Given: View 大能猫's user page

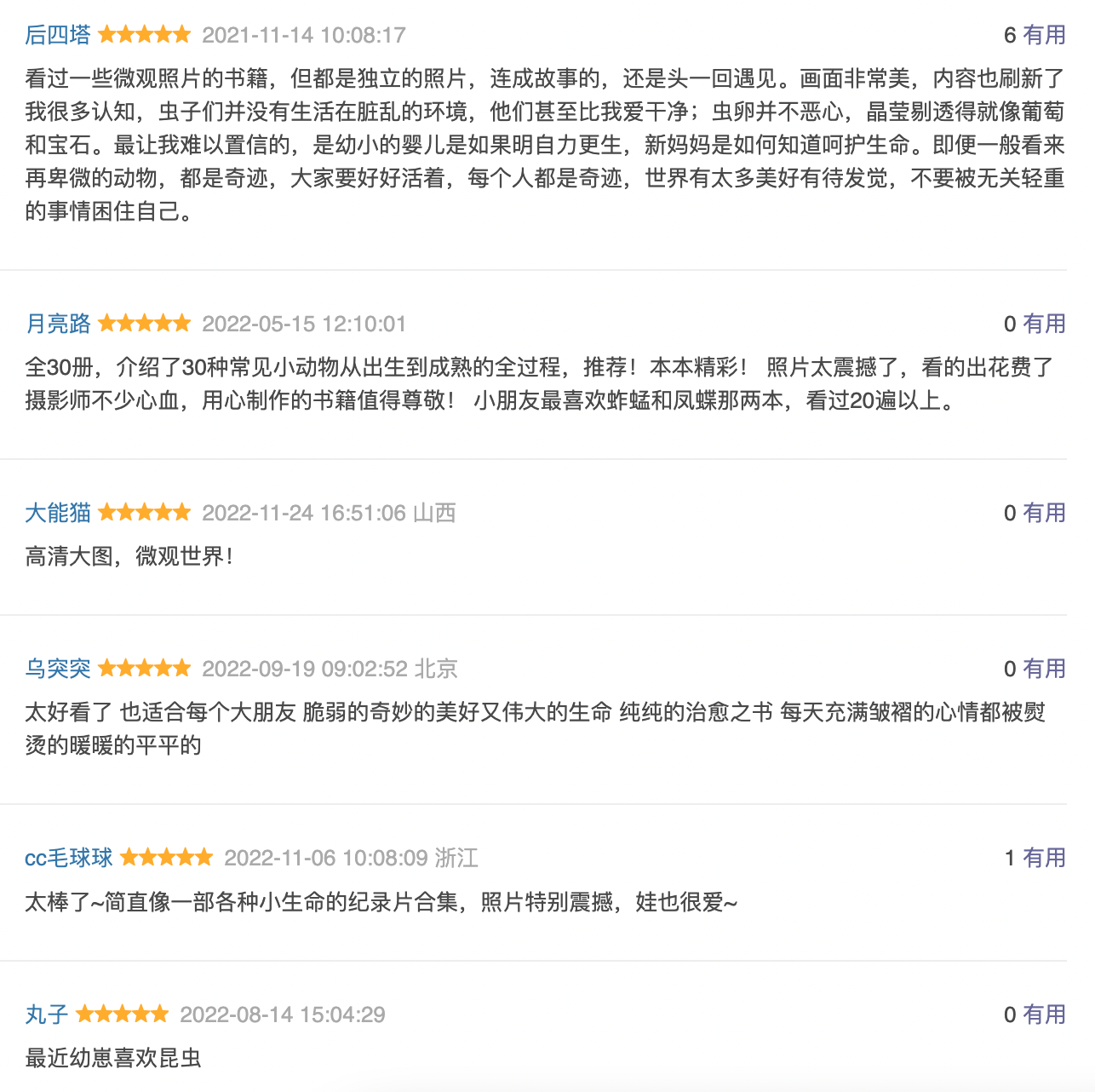Looking at the screenshot, I should [x=57, y=513].
